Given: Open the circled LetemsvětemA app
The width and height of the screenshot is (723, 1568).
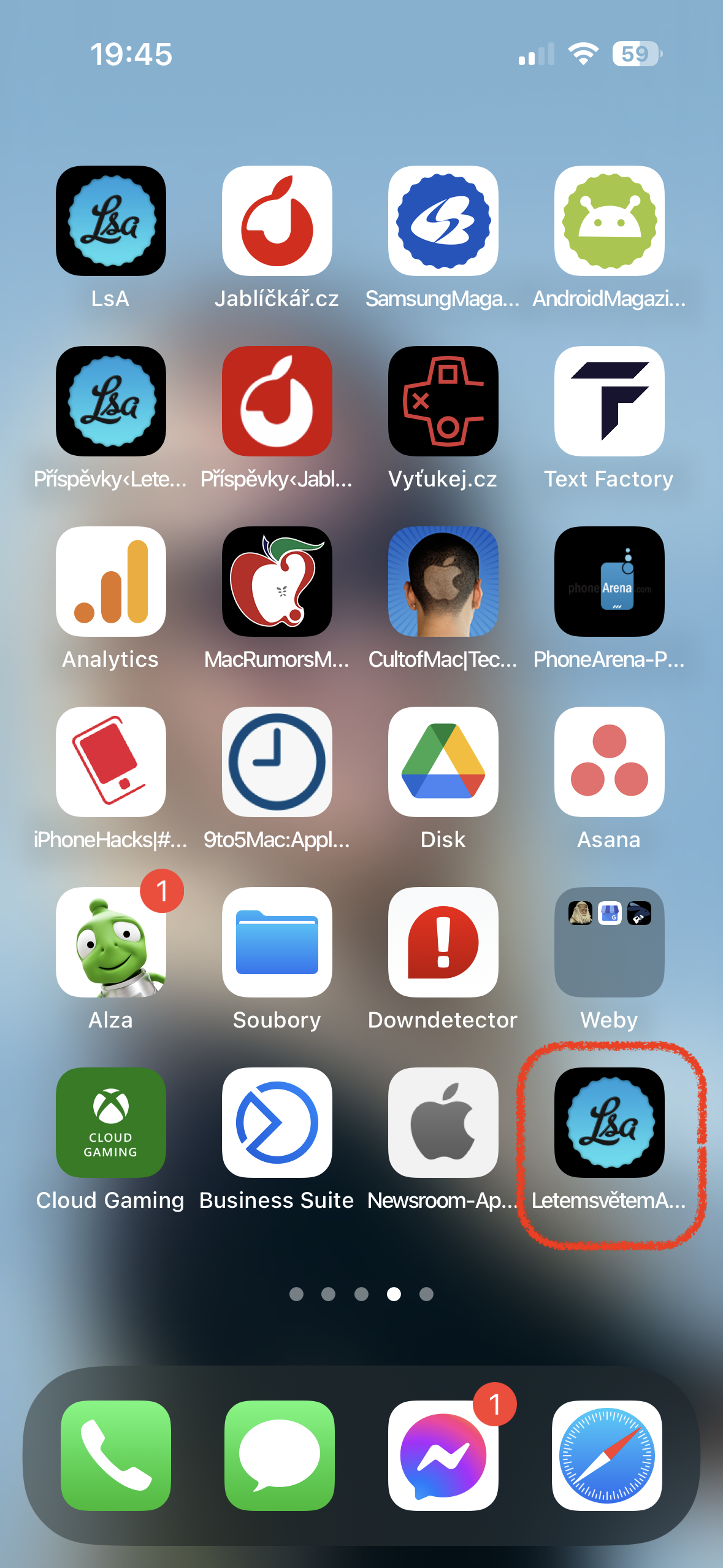Looking at the screenshot, I should [x=610, y=1124].
